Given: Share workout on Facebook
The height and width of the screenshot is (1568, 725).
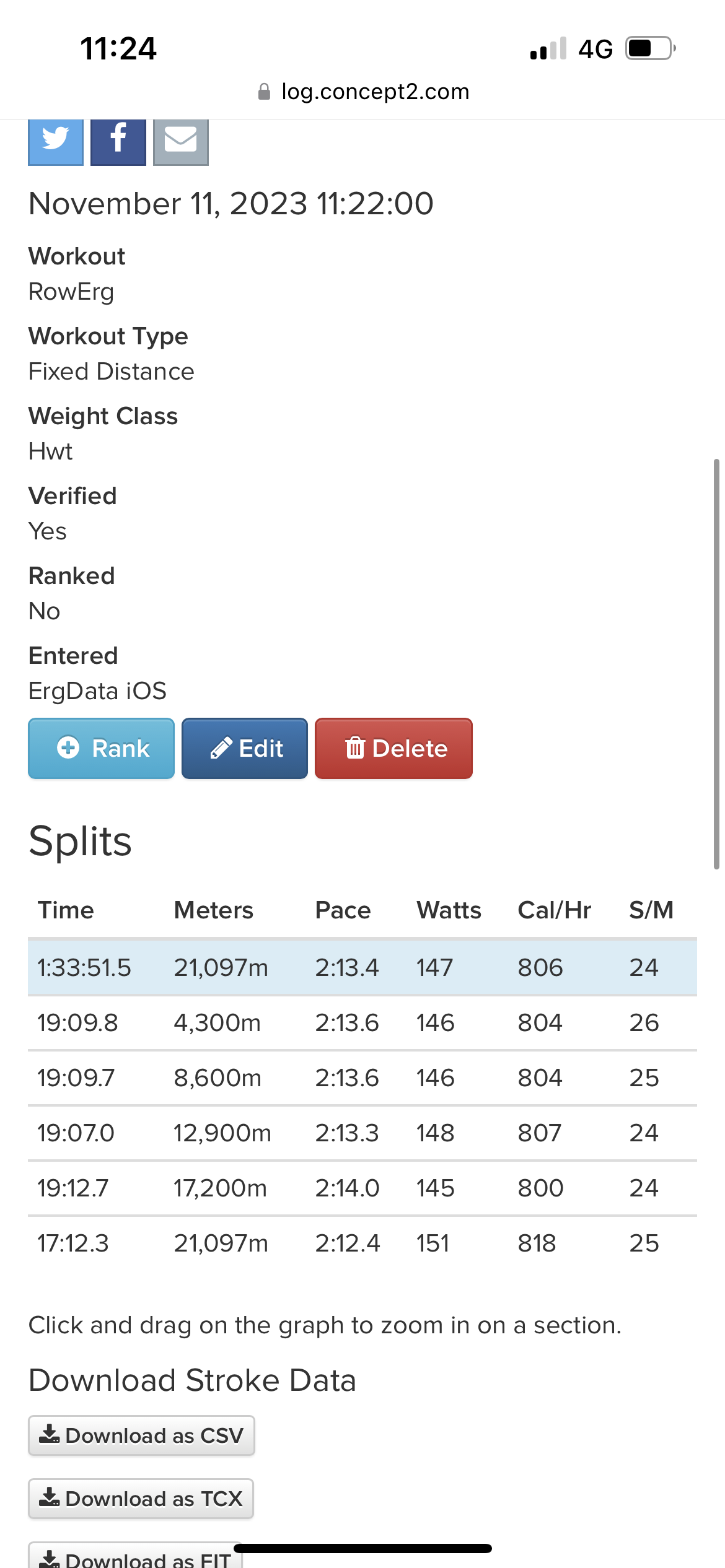Looking at the screenshot, I should point(118,142).
